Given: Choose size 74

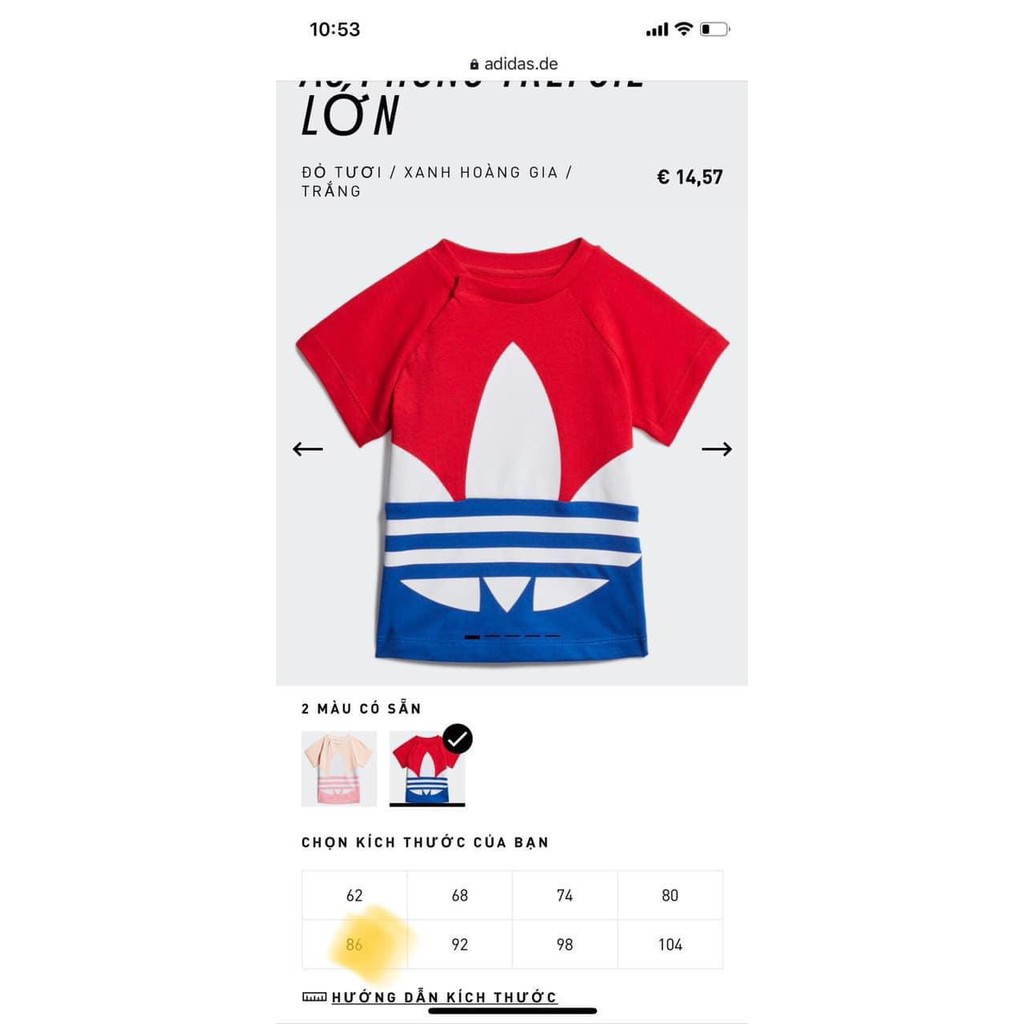Looking at the screenshot, I should [x=565, y=895].
